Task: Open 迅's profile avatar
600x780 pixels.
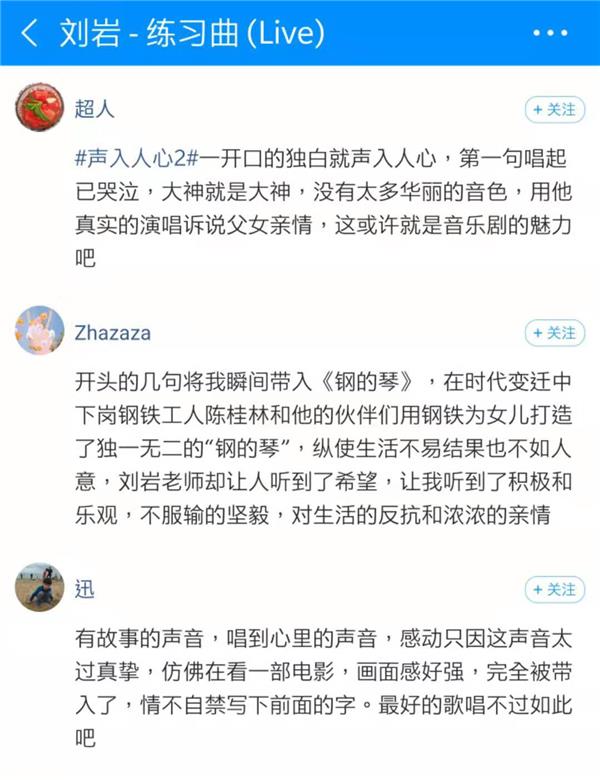Action: 40,588
